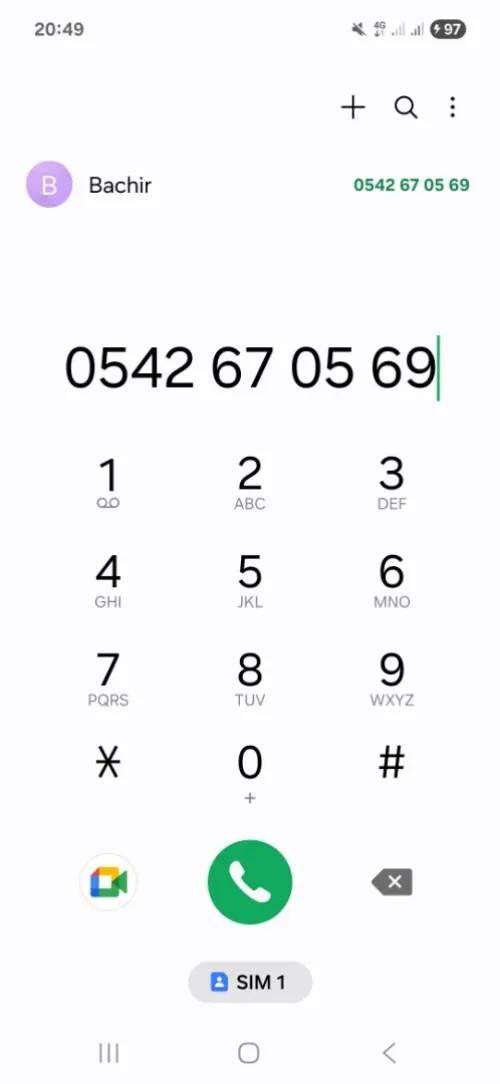The height and width of the screenshot is (1084, 500).
Task: Delete last digit with backspace
Action: click(392, 881)
